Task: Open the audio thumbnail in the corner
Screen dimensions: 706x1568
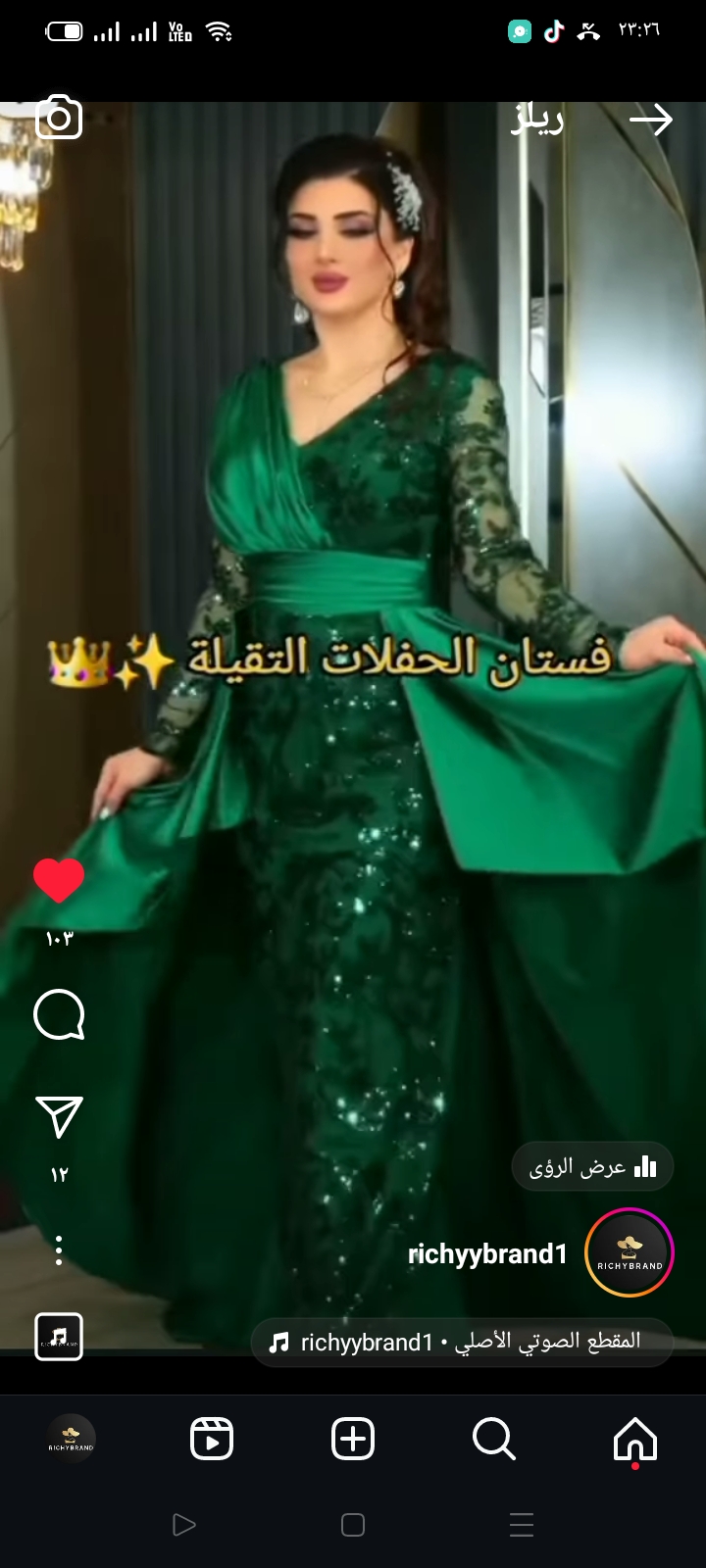Action: pyautogui.click(x=59, y=1337)
